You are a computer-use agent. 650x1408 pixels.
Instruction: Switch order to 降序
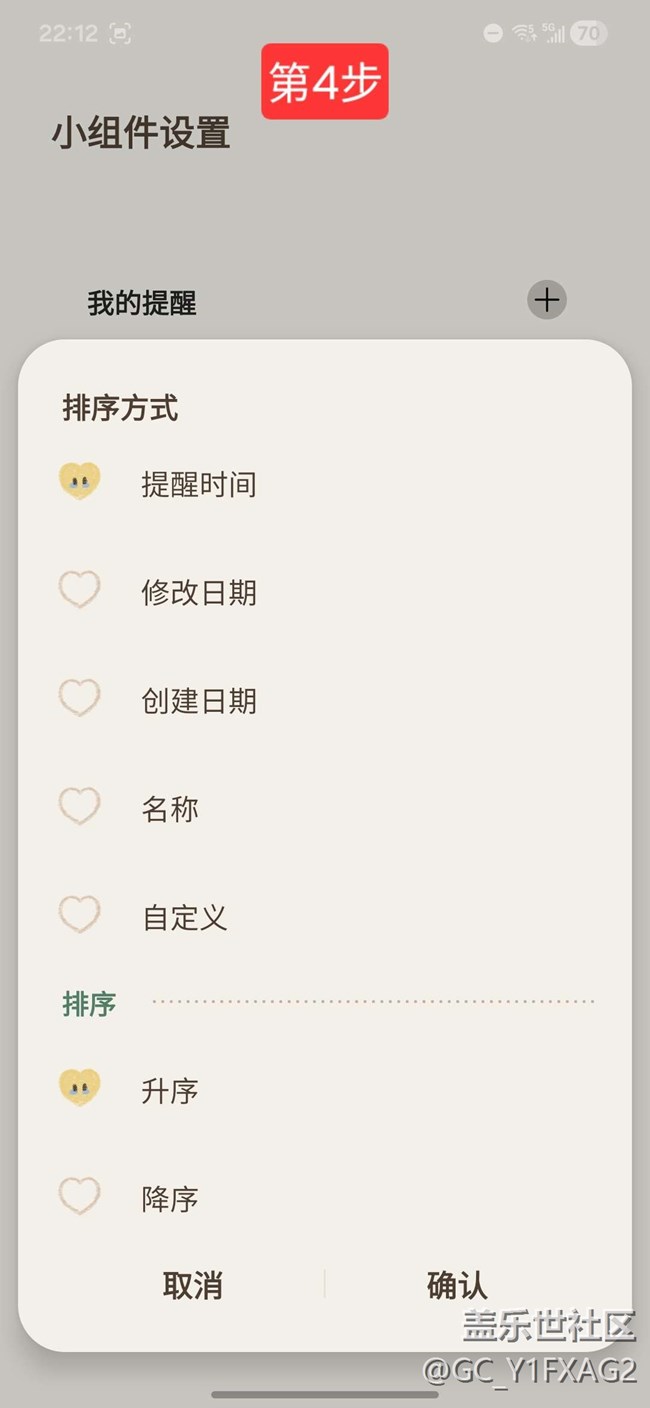point(170,1199)
